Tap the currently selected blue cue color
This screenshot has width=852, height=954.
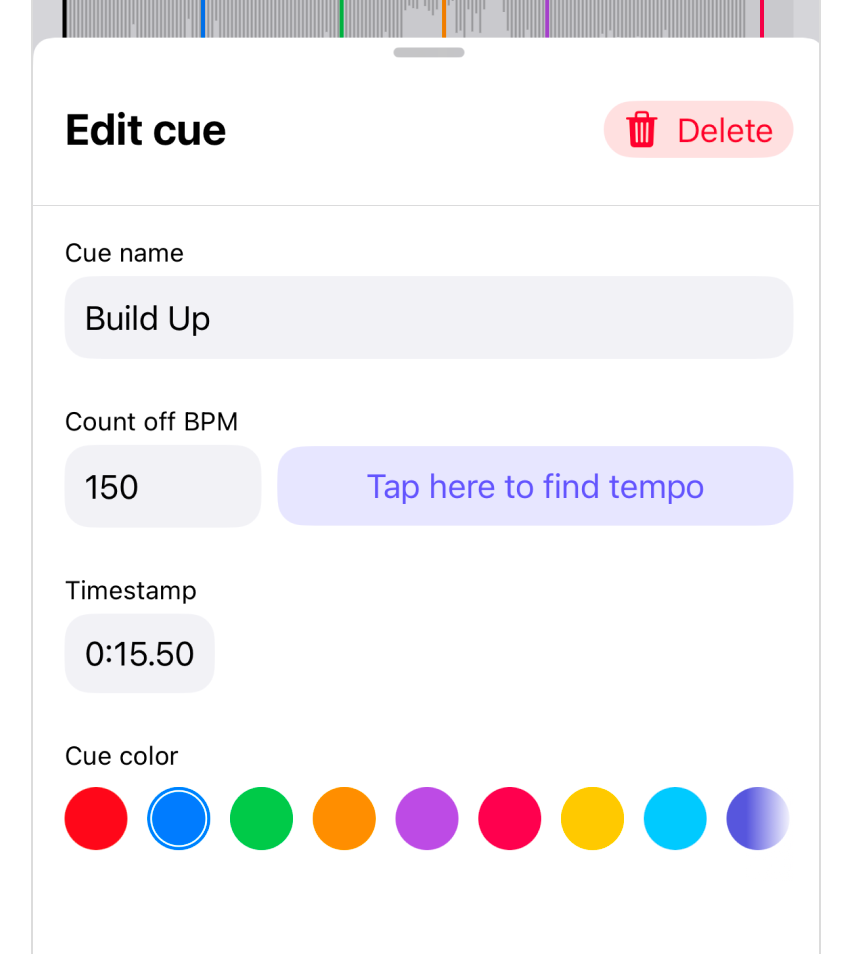(178, 818)
